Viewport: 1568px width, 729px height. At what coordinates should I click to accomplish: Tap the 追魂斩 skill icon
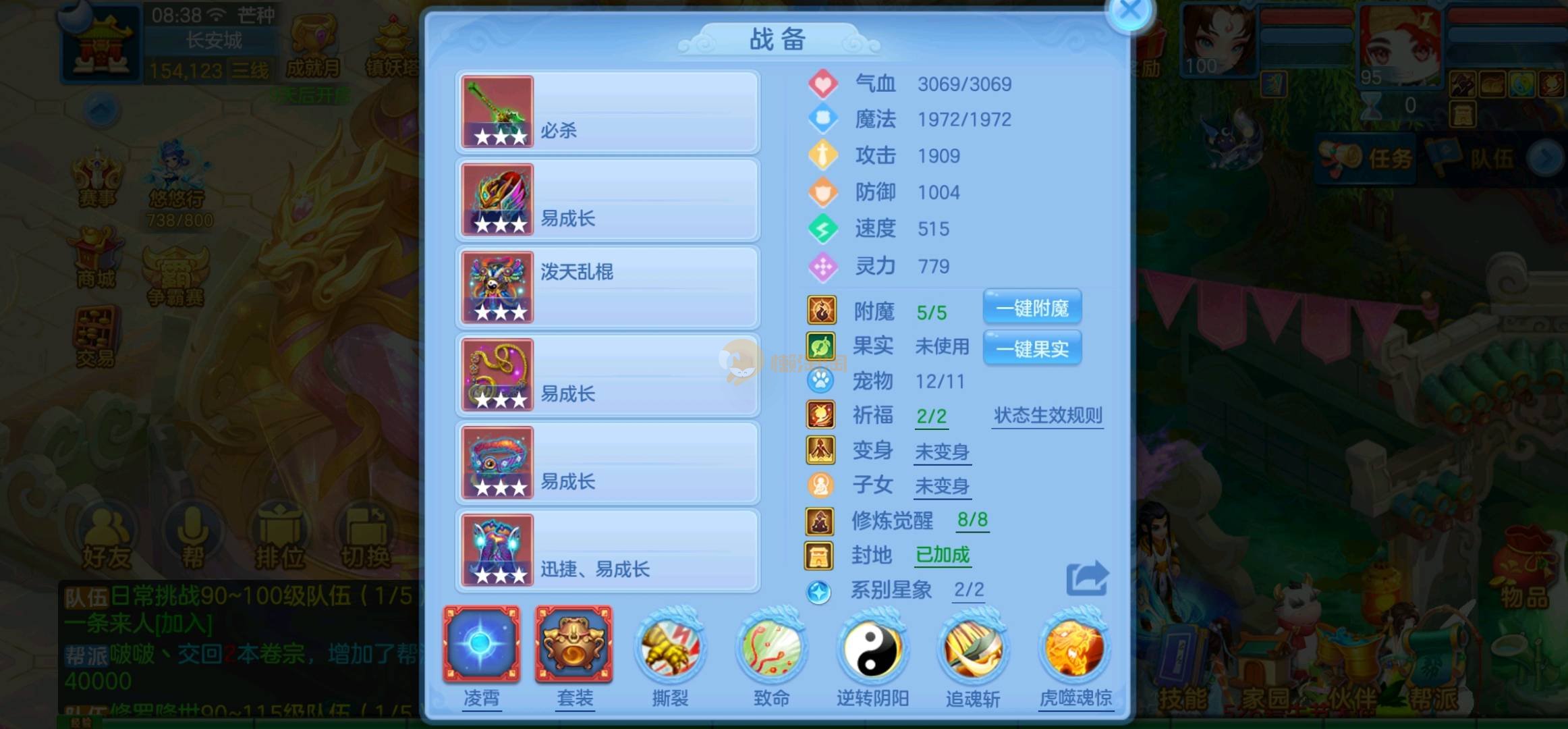point(973,648)
